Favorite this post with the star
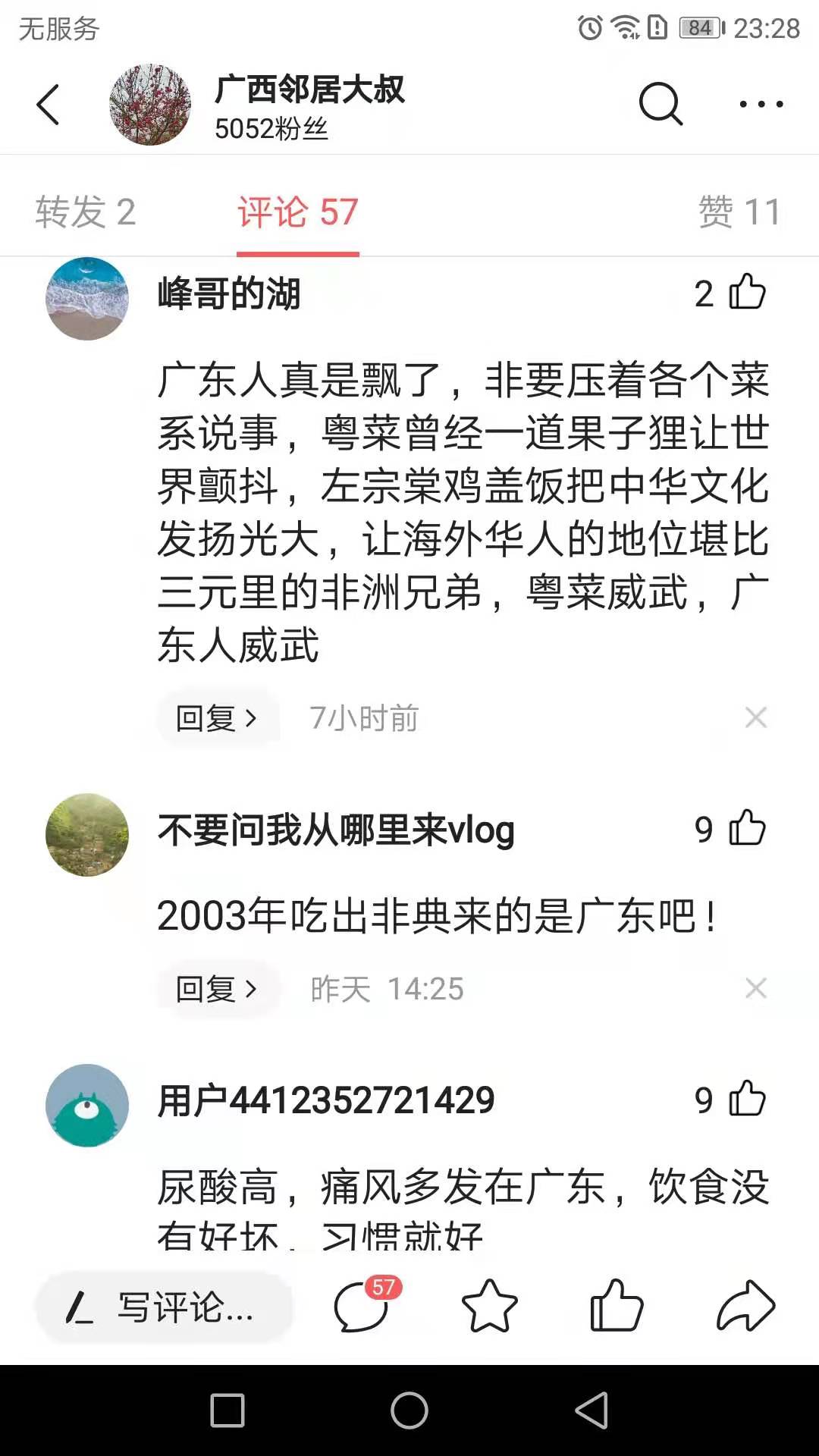 coord(489,1306)
